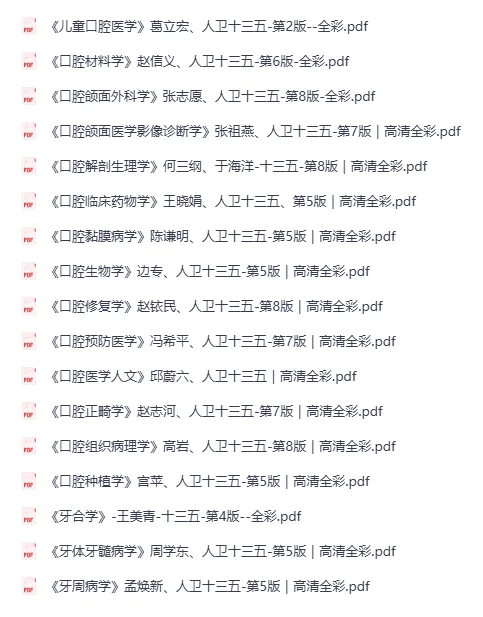Open 牙体牙髓病学 周学东 document

(223, 551)
